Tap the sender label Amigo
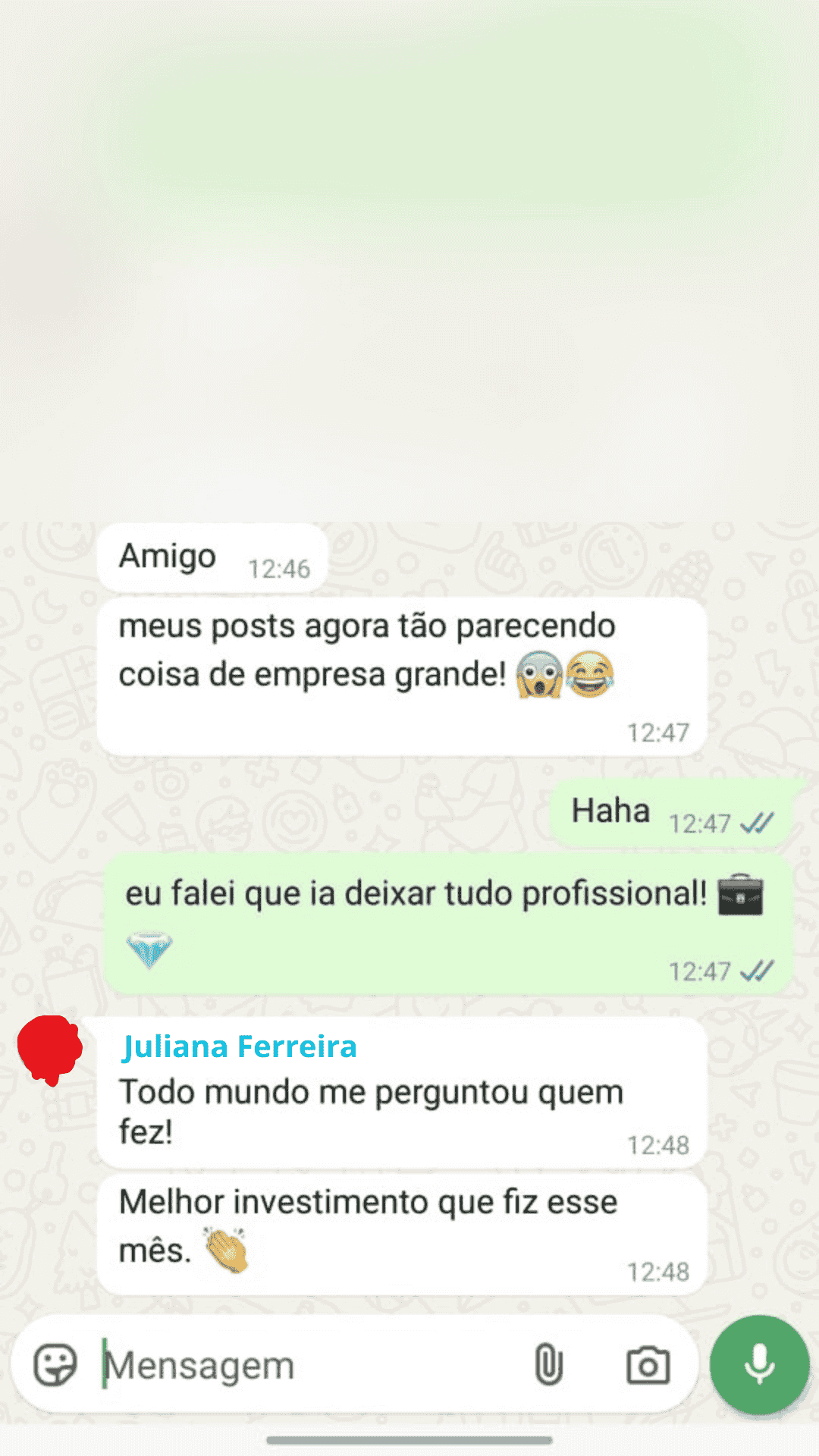This screenshot has width=819, height=1456. (x=165, y=555)
